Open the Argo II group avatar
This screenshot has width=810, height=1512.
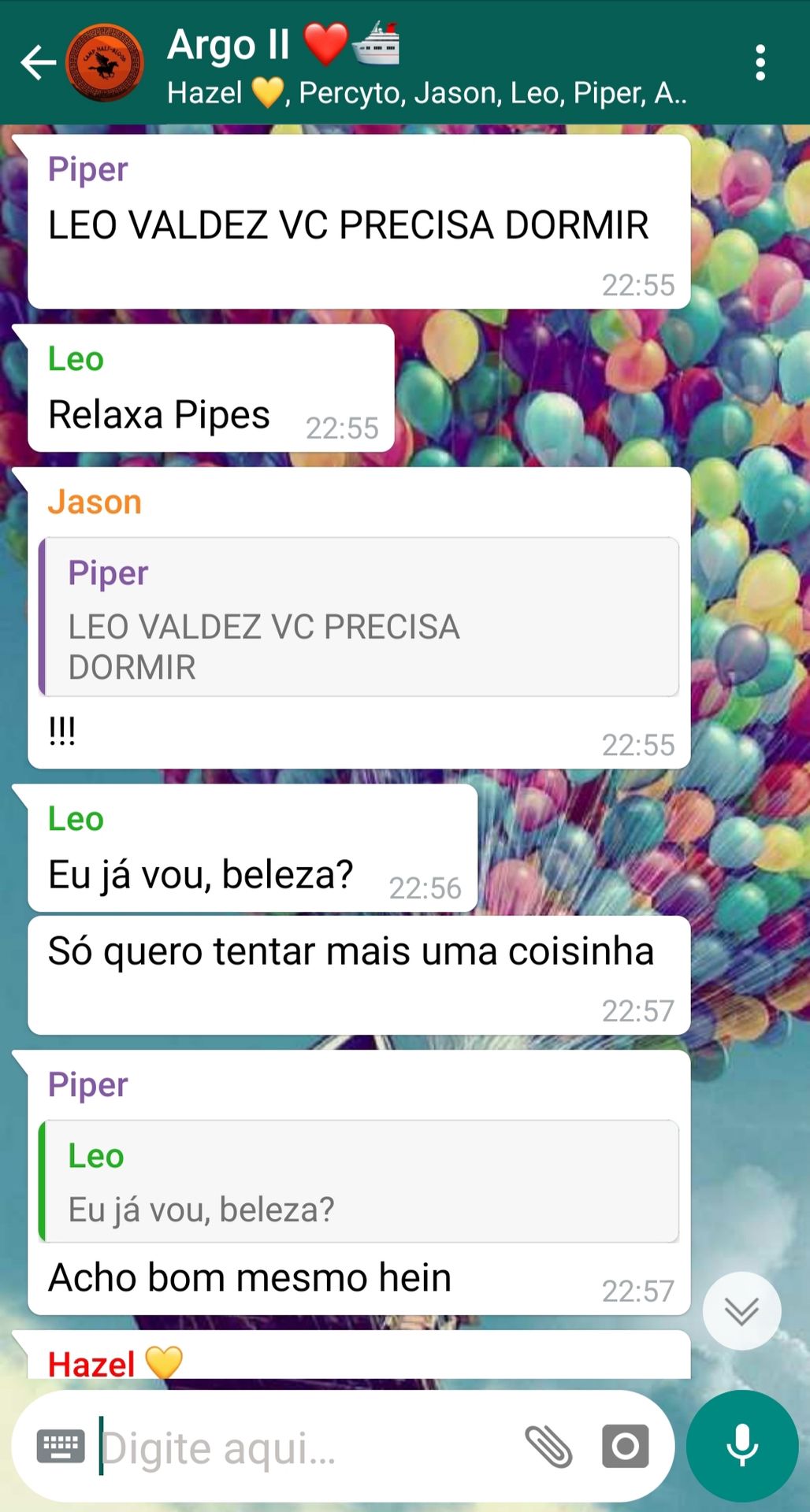pos(105,63)
